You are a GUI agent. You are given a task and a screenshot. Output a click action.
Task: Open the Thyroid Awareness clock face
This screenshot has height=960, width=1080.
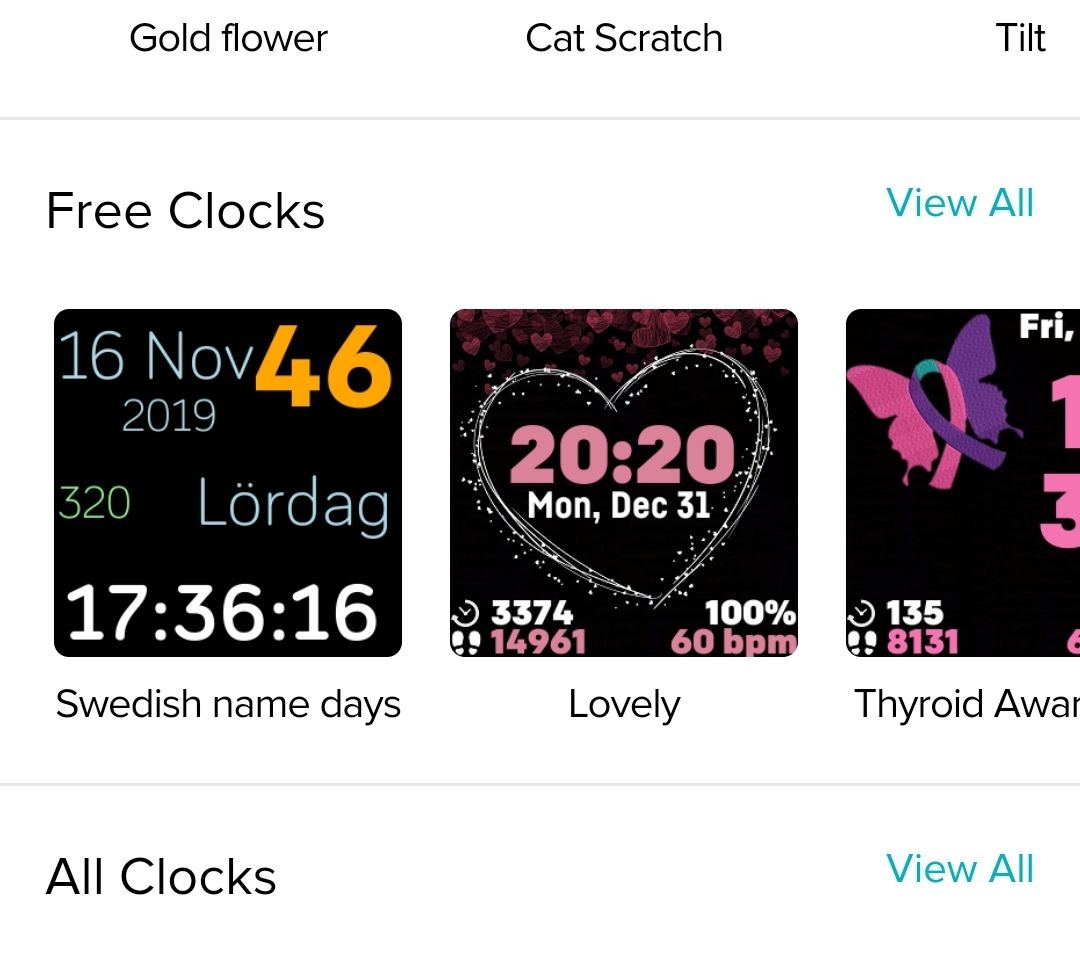coord(962,483)
